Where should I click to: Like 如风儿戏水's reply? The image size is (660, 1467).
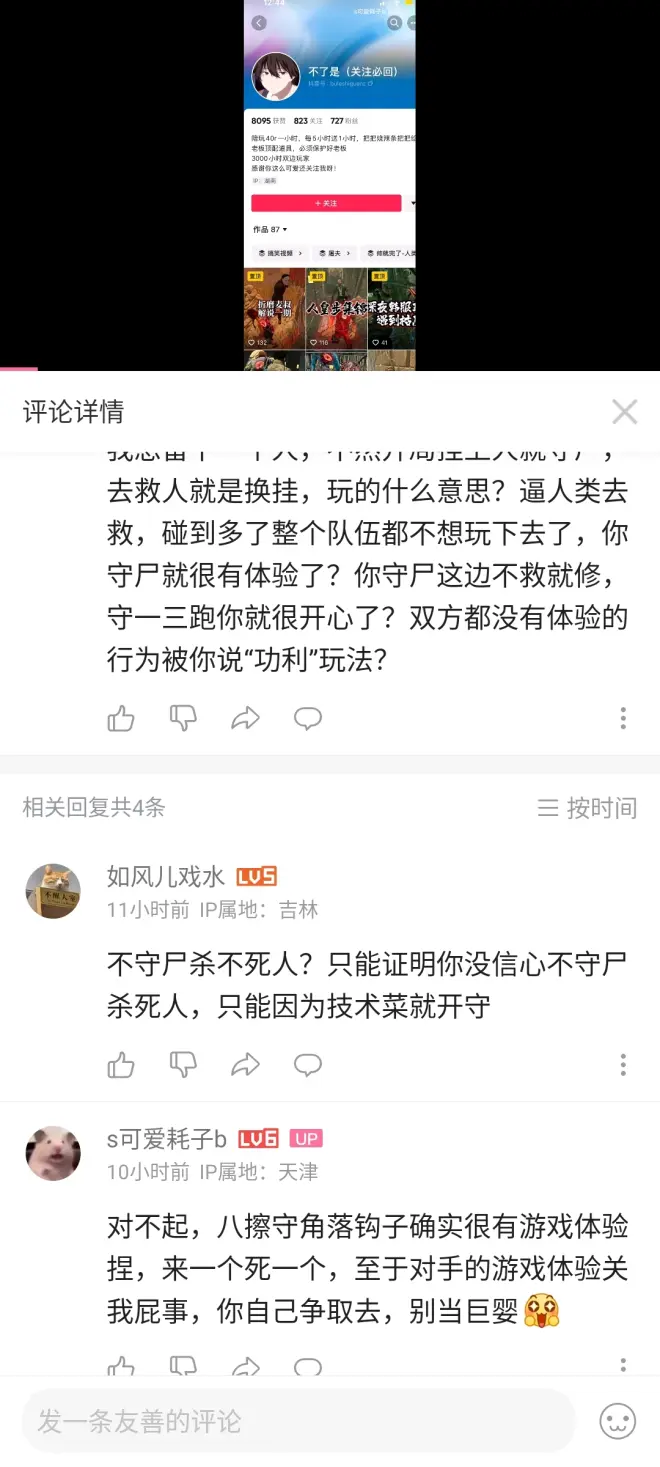pos(121,1065)
